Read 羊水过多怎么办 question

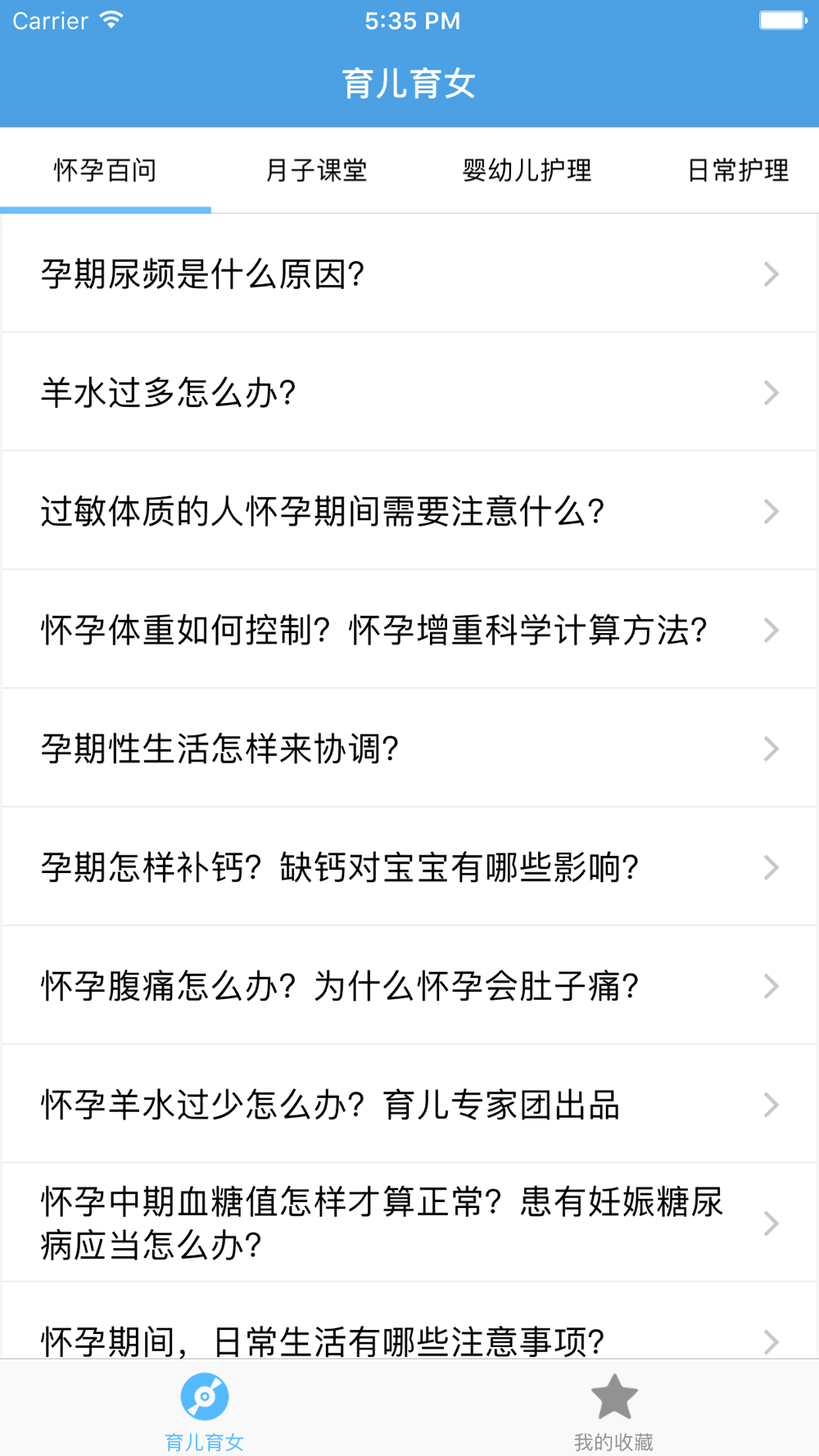click(409, 392)
